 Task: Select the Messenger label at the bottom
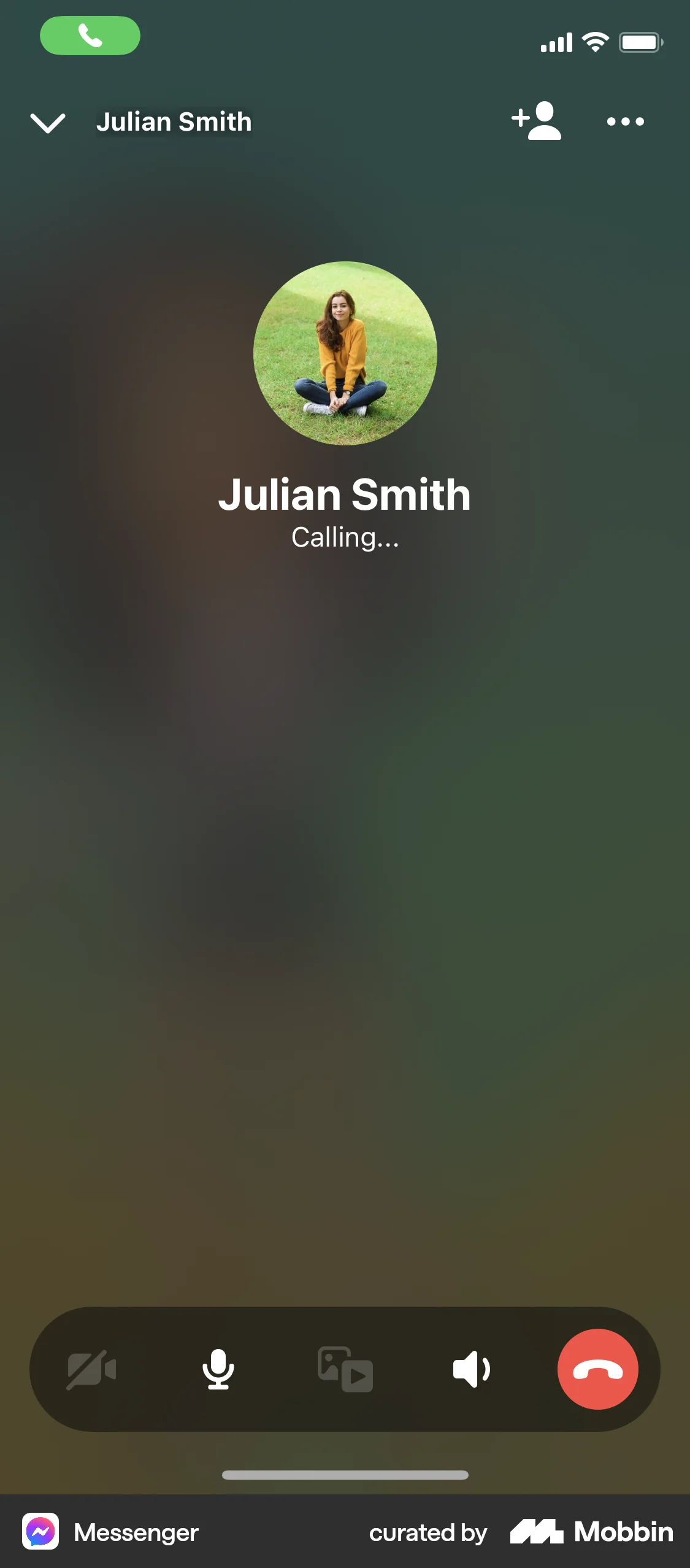coord(136,1532)
